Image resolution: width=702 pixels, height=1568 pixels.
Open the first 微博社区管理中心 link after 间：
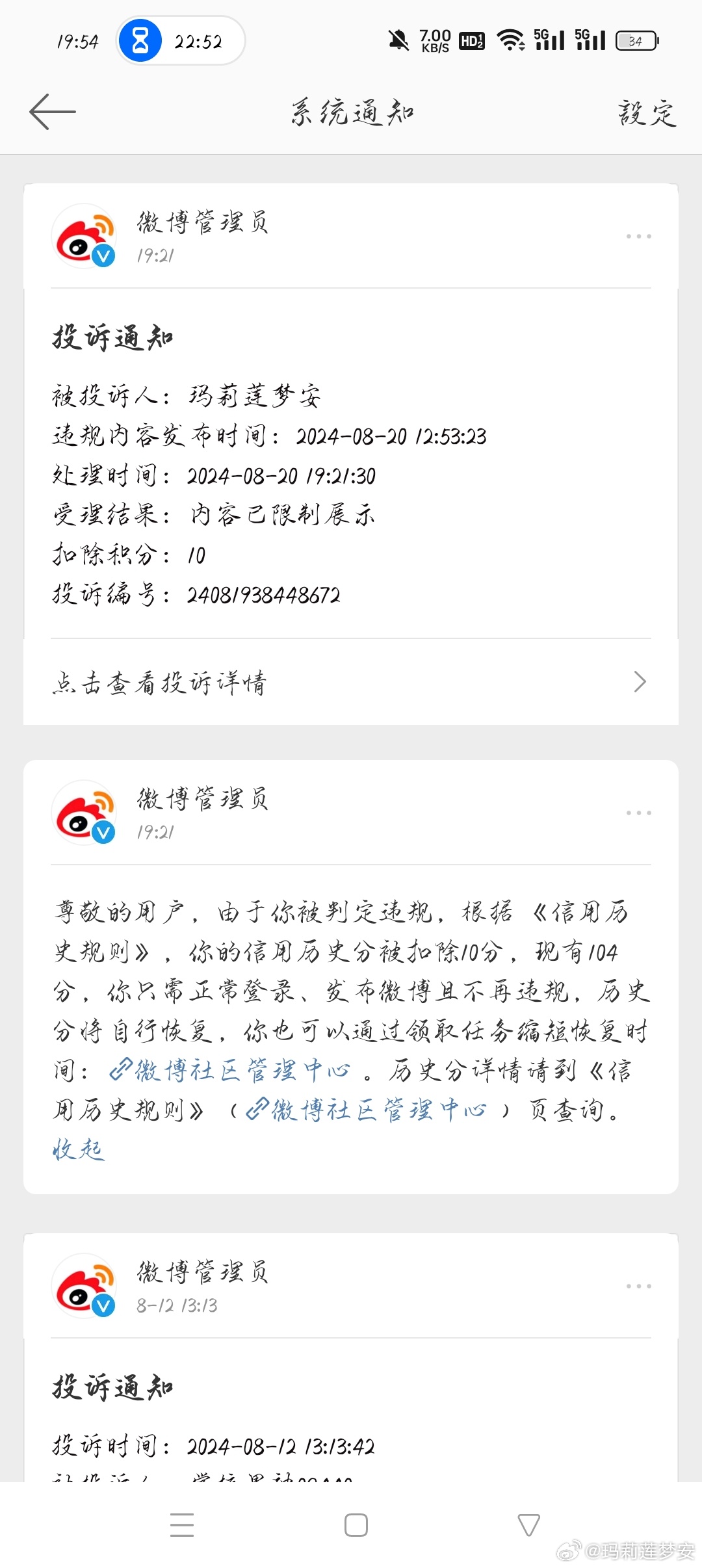pos(230,1071)
